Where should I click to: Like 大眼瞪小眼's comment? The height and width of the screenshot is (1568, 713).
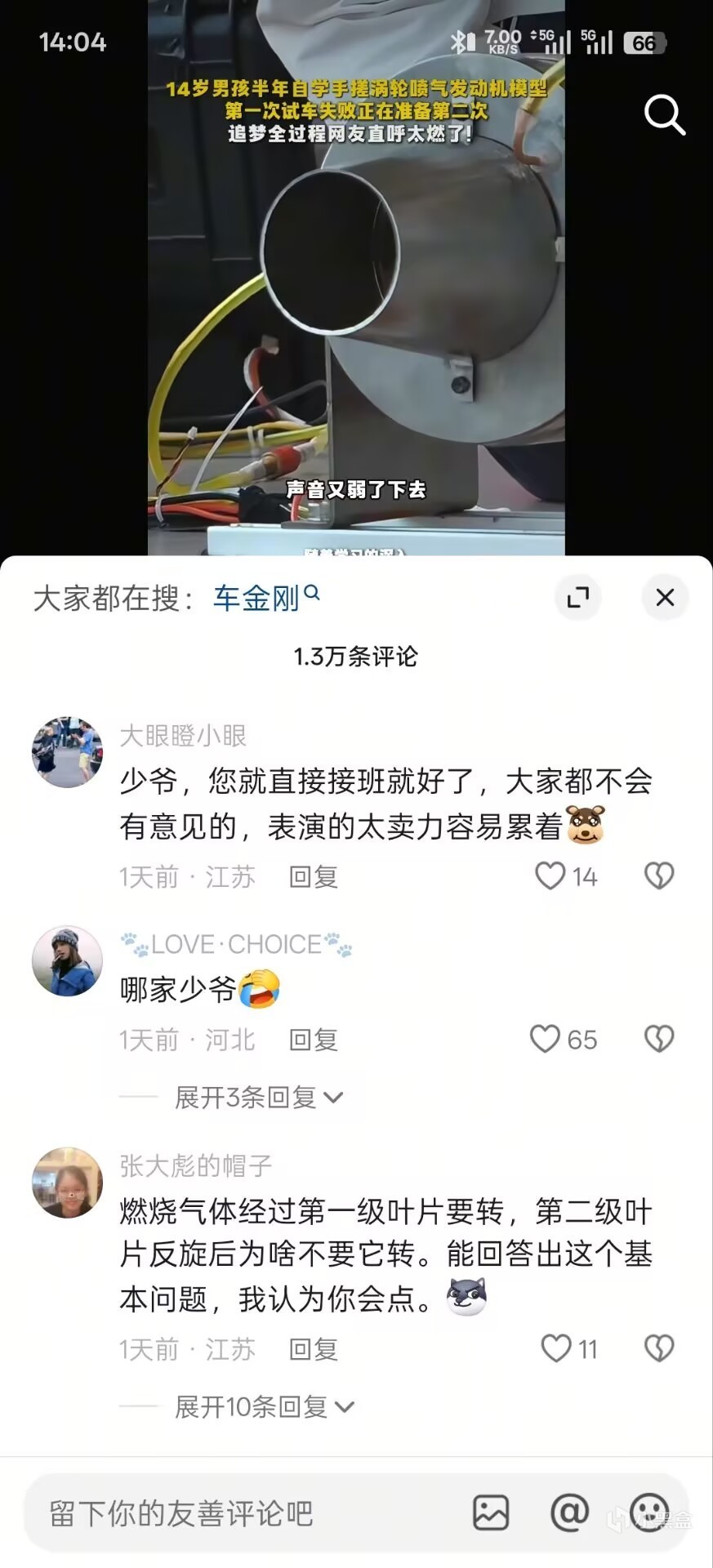[x=550, y=875]
